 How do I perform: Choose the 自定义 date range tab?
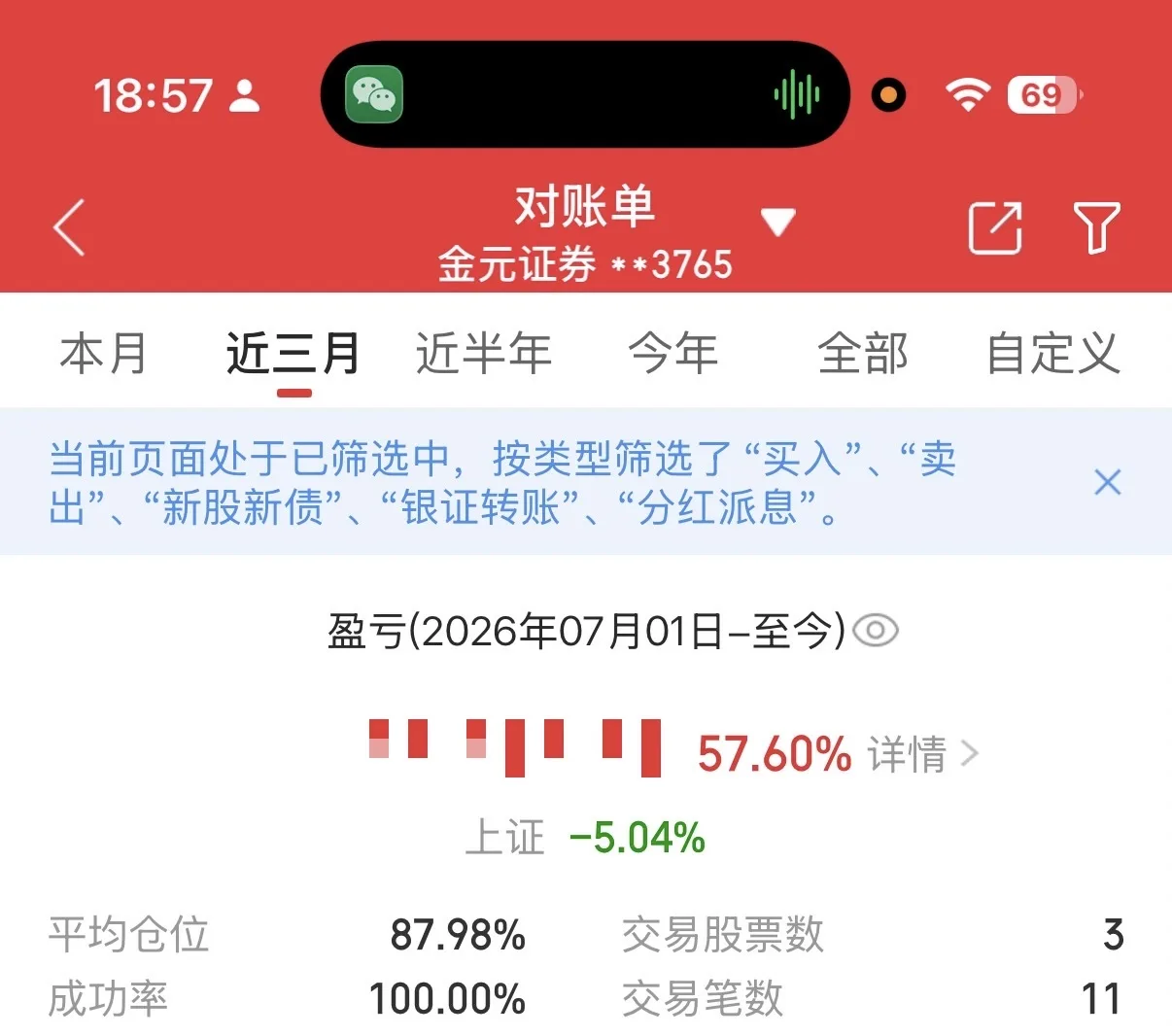1053,353
